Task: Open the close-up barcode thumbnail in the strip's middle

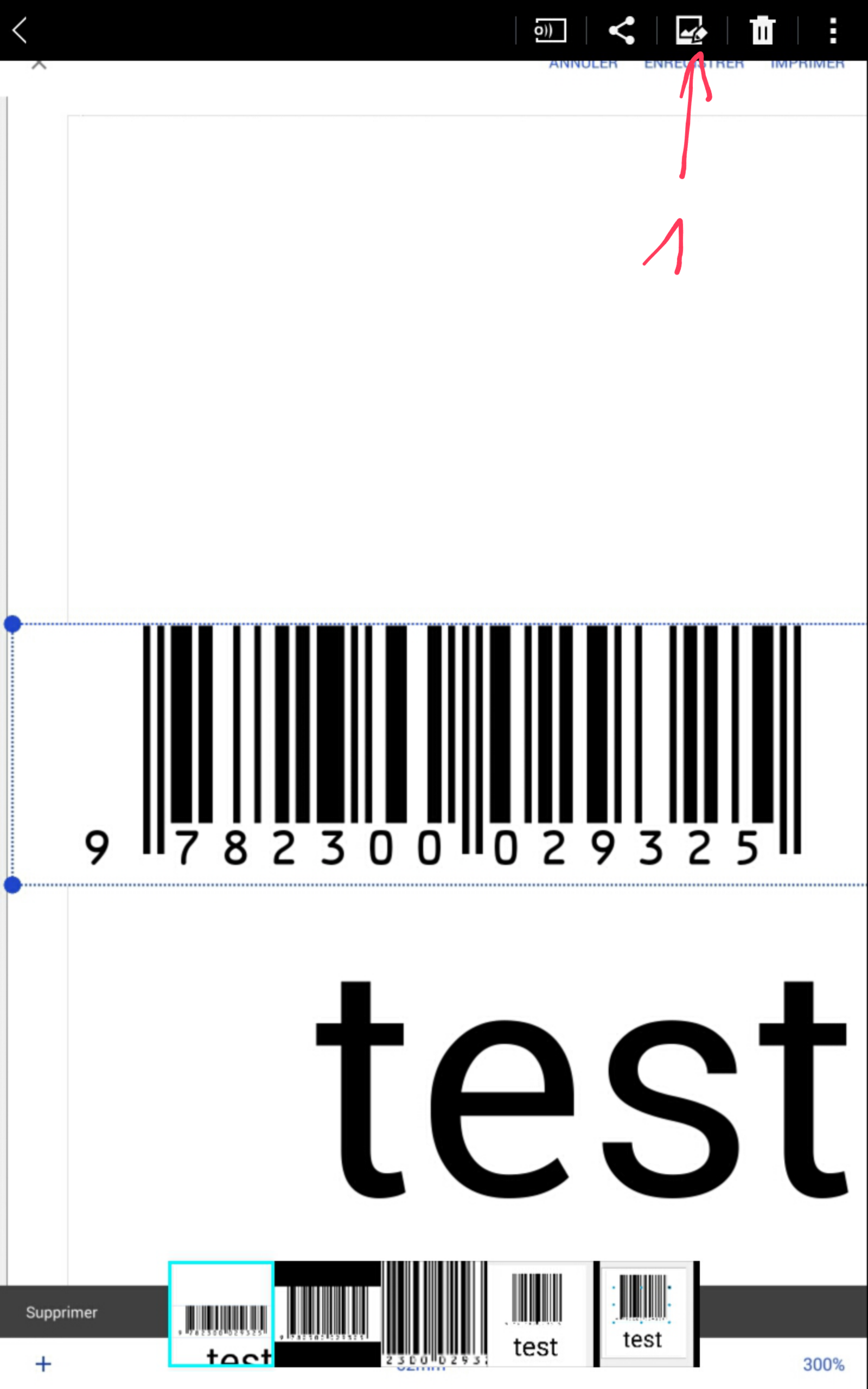Action: click(x=434, y=1314)
